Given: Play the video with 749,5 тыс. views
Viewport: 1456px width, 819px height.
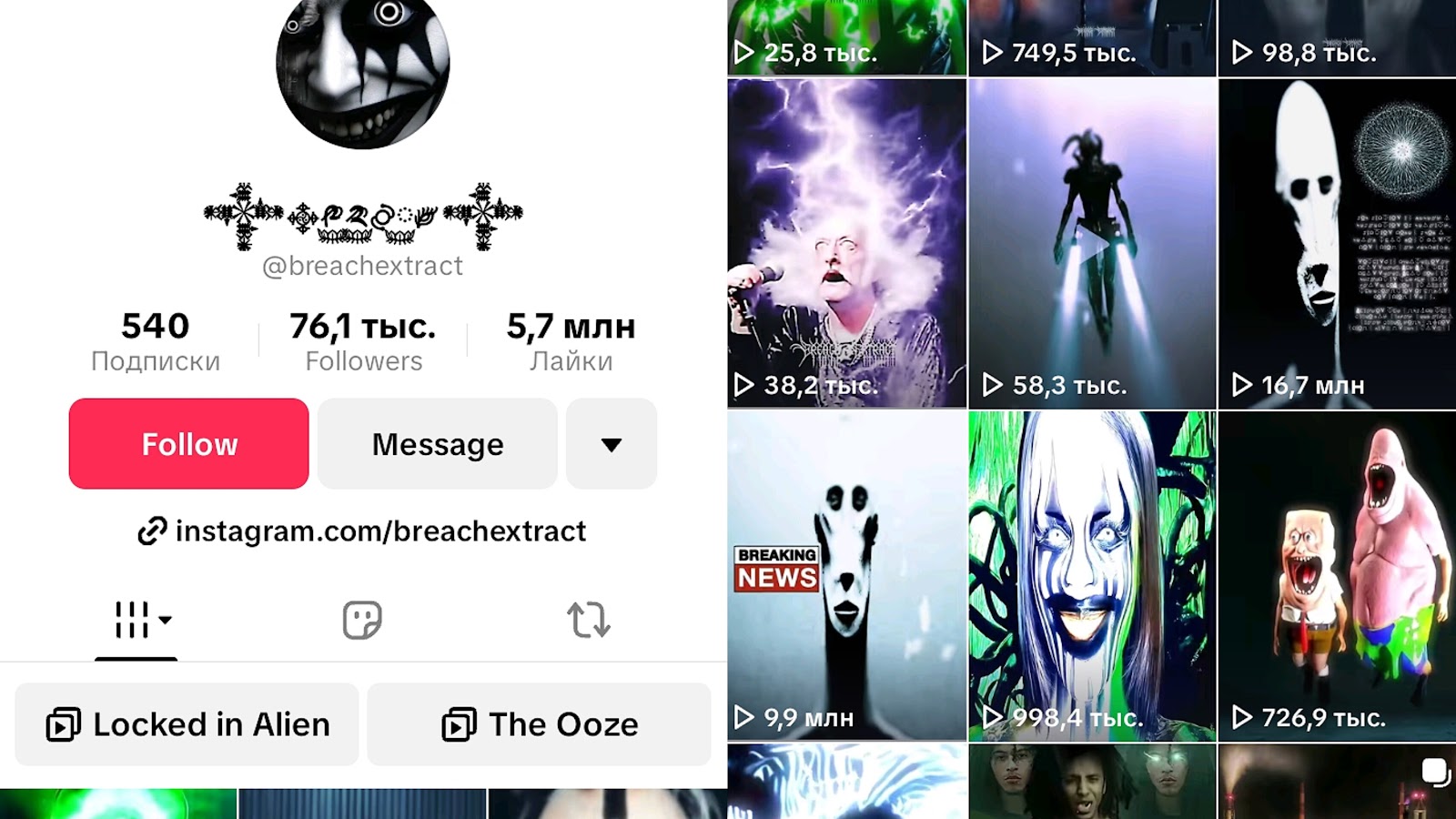Looking at the screenshot, I should click(1092, 36).
